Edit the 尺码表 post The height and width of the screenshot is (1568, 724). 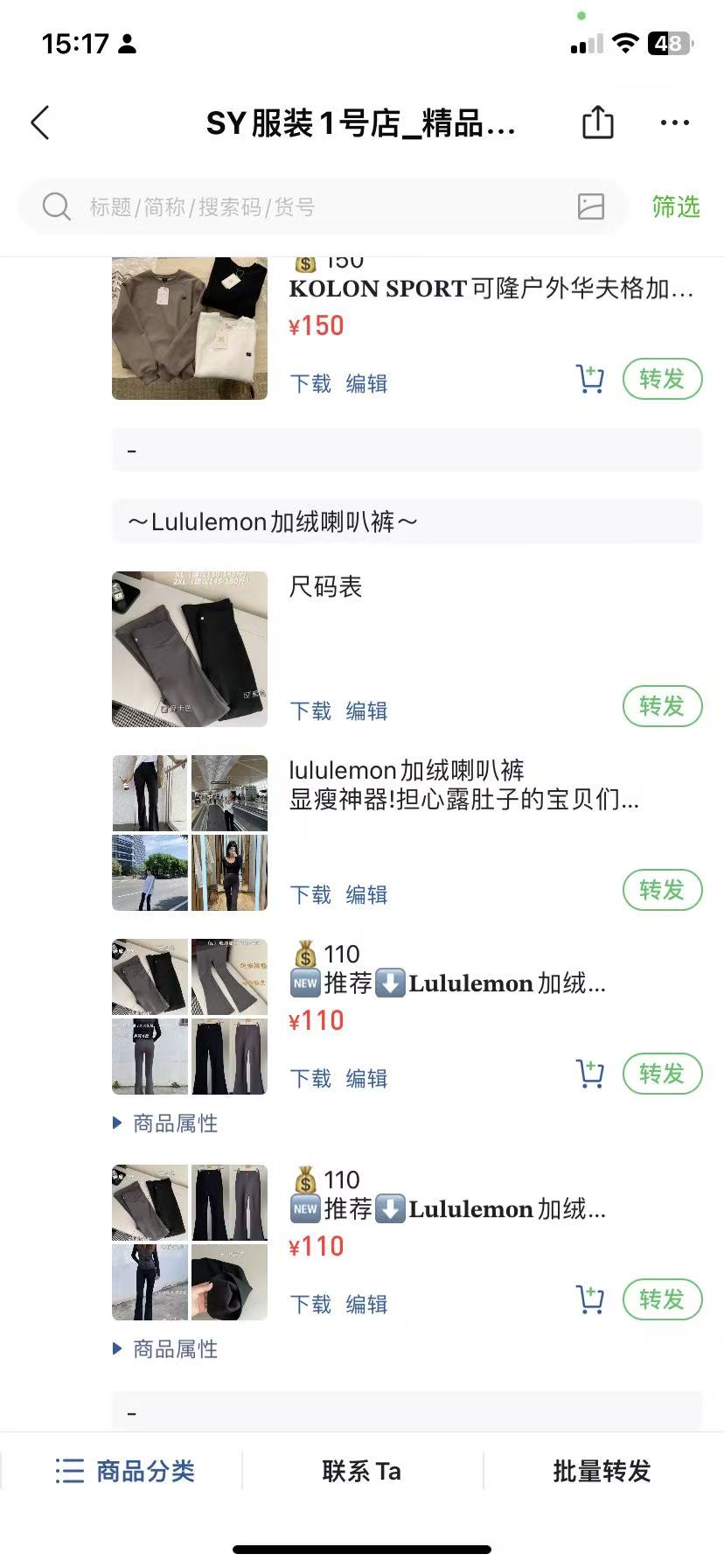366,710
